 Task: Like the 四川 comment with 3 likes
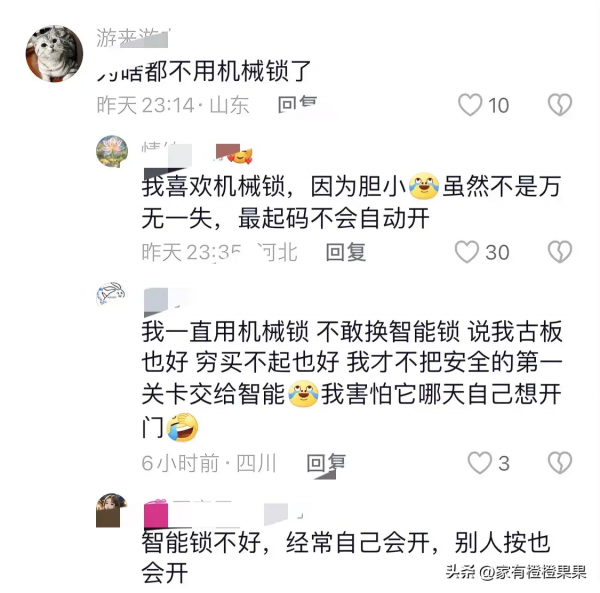(480, 463)
